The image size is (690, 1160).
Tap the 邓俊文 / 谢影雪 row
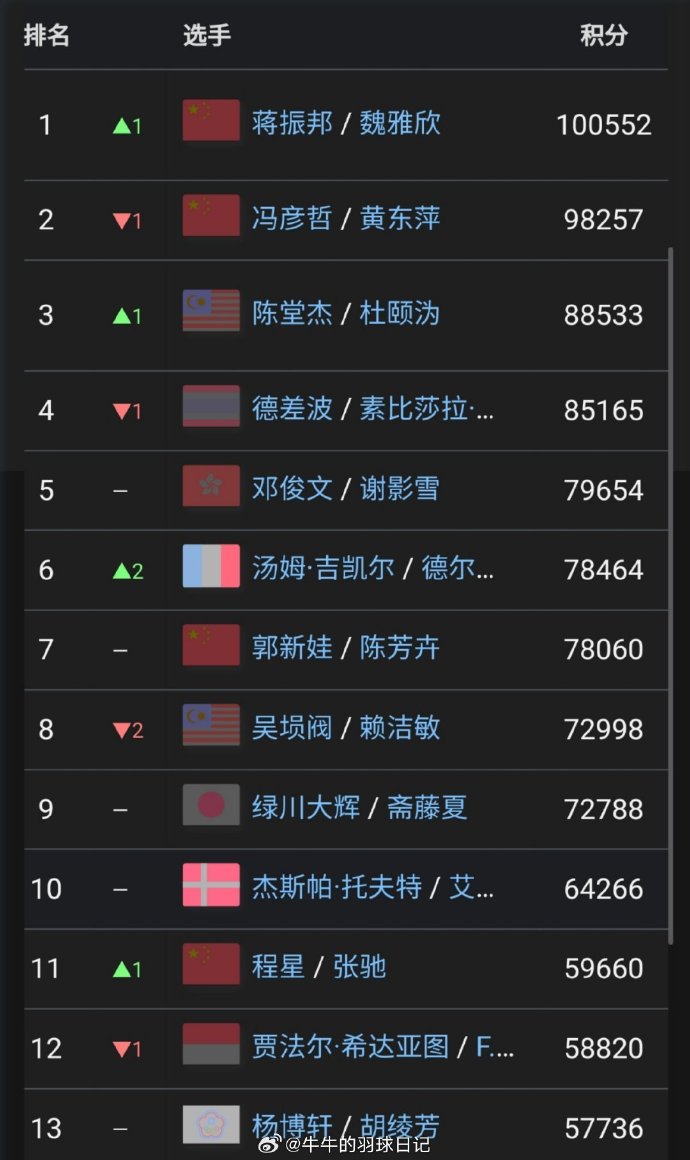click(x=346, y=490)
